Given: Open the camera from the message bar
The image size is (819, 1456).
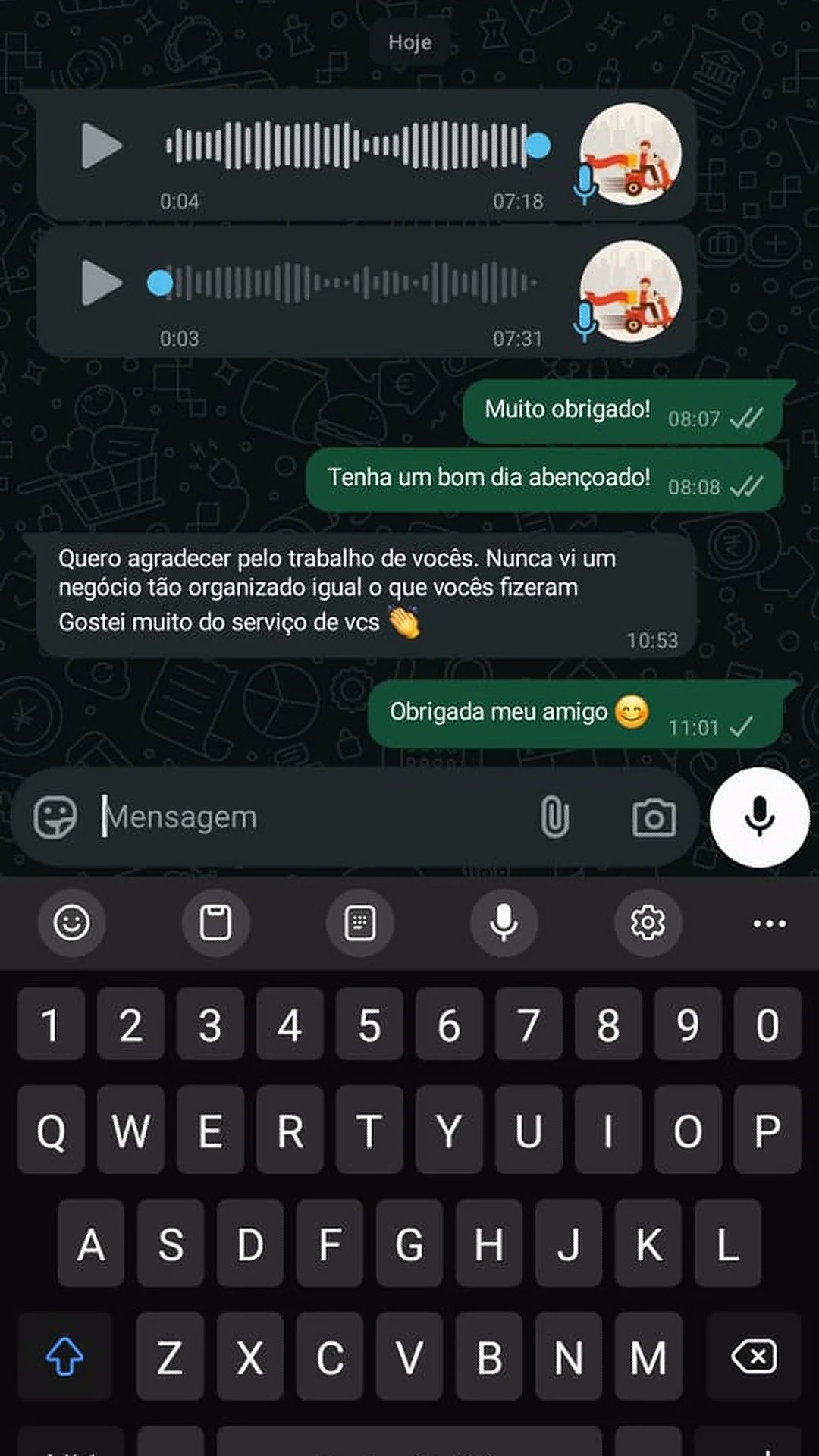Looking at the screenshot, I should click(x=654, y=817).
